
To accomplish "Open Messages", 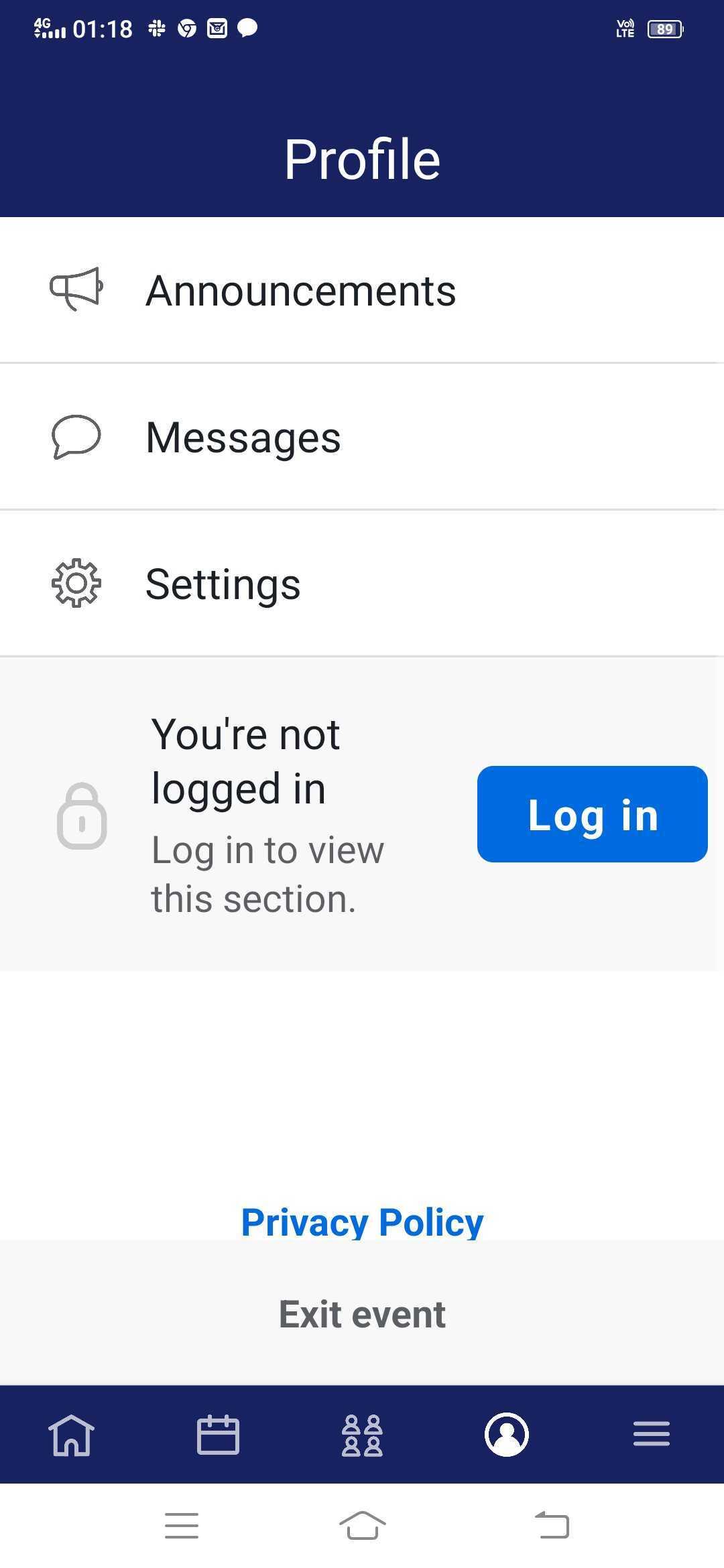I will pyautogui.click(x=362, y=437).
